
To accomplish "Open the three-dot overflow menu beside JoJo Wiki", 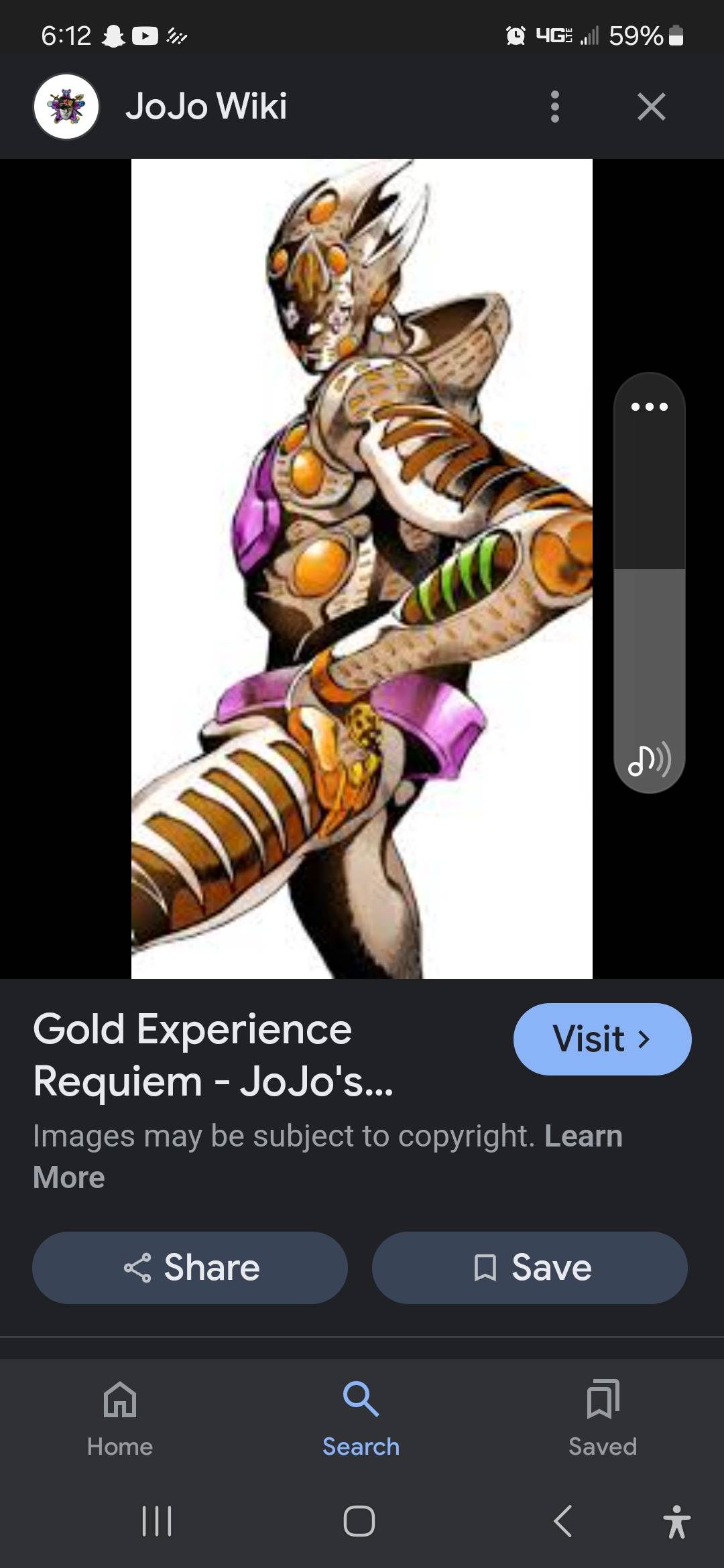I will tap(554, 107).
